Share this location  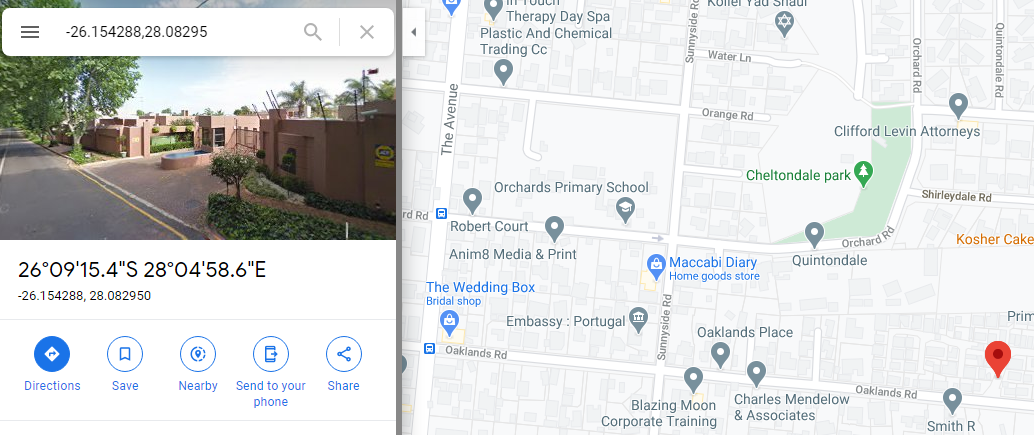click(x=344, y=354)
